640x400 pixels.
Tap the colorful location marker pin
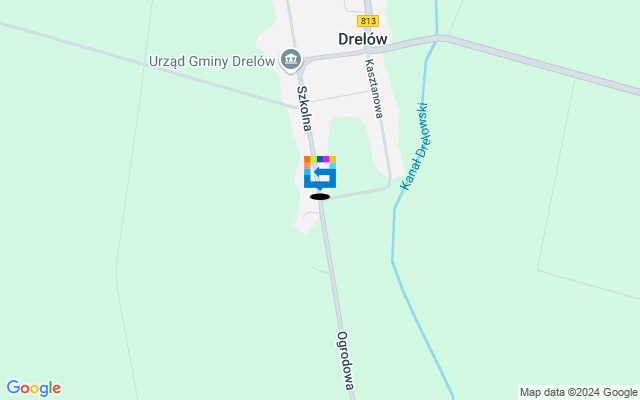pos(320,172)
